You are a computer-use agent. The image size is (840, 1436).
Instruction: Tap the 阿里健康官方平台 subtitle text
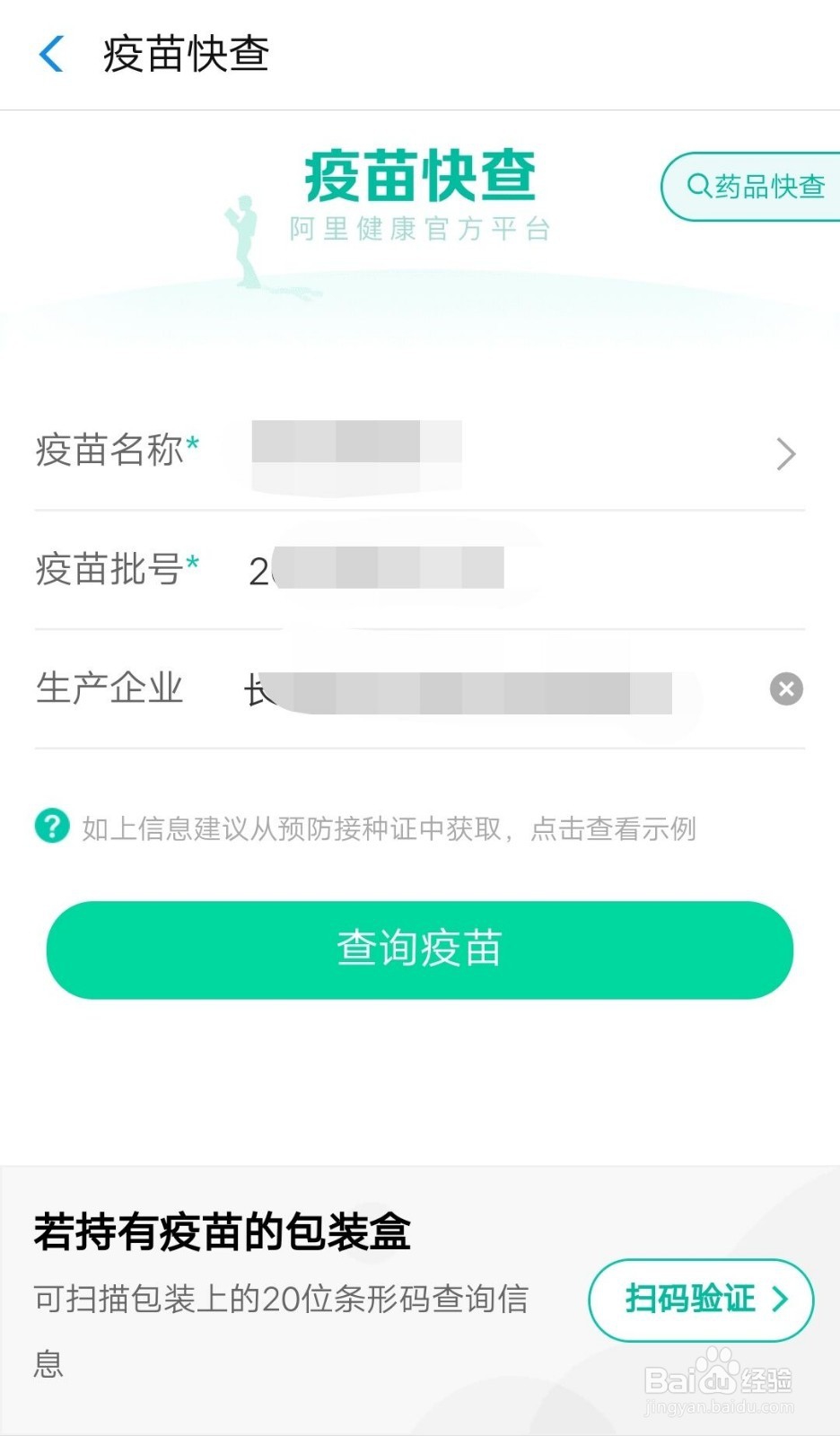418,229
